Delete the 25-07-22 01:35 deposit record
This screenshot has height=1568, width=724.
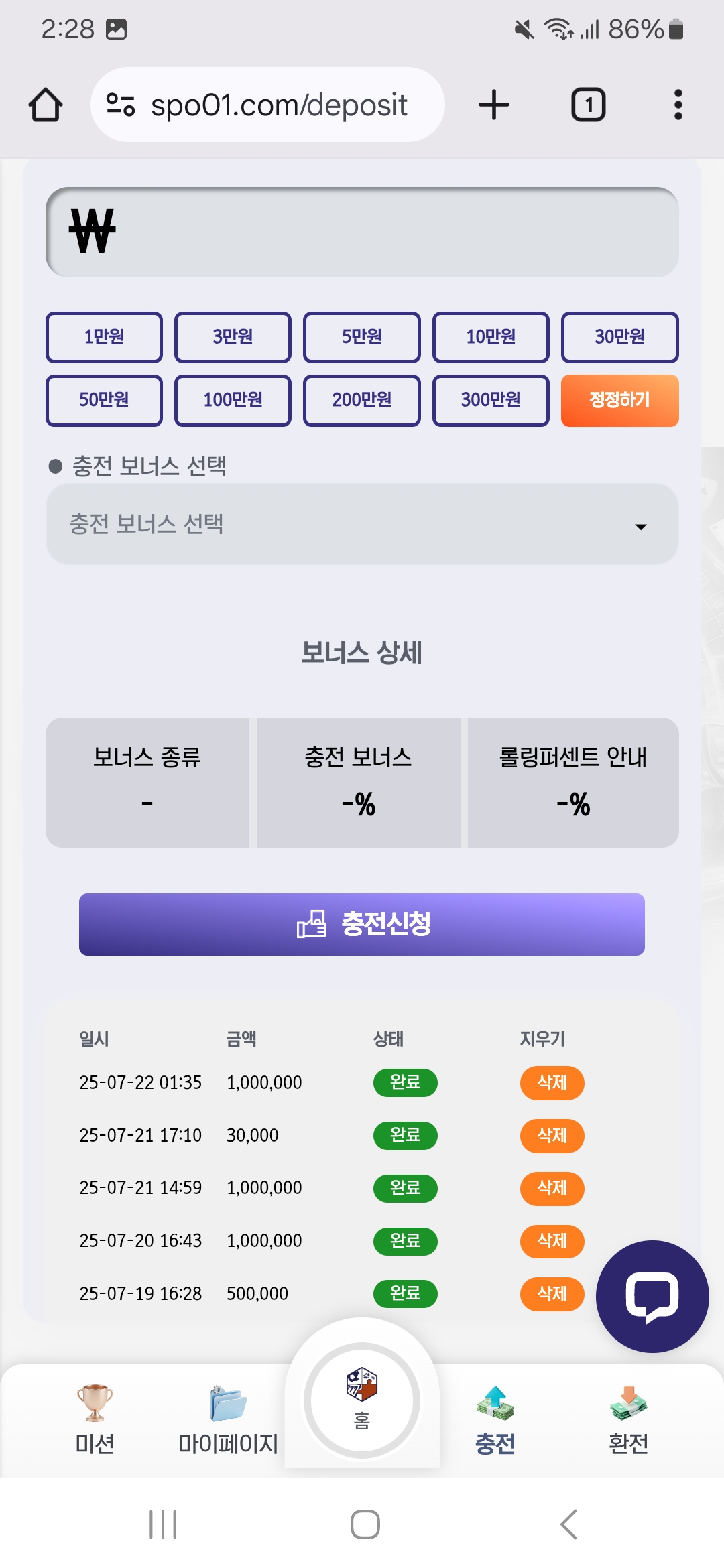point(552,1083)
